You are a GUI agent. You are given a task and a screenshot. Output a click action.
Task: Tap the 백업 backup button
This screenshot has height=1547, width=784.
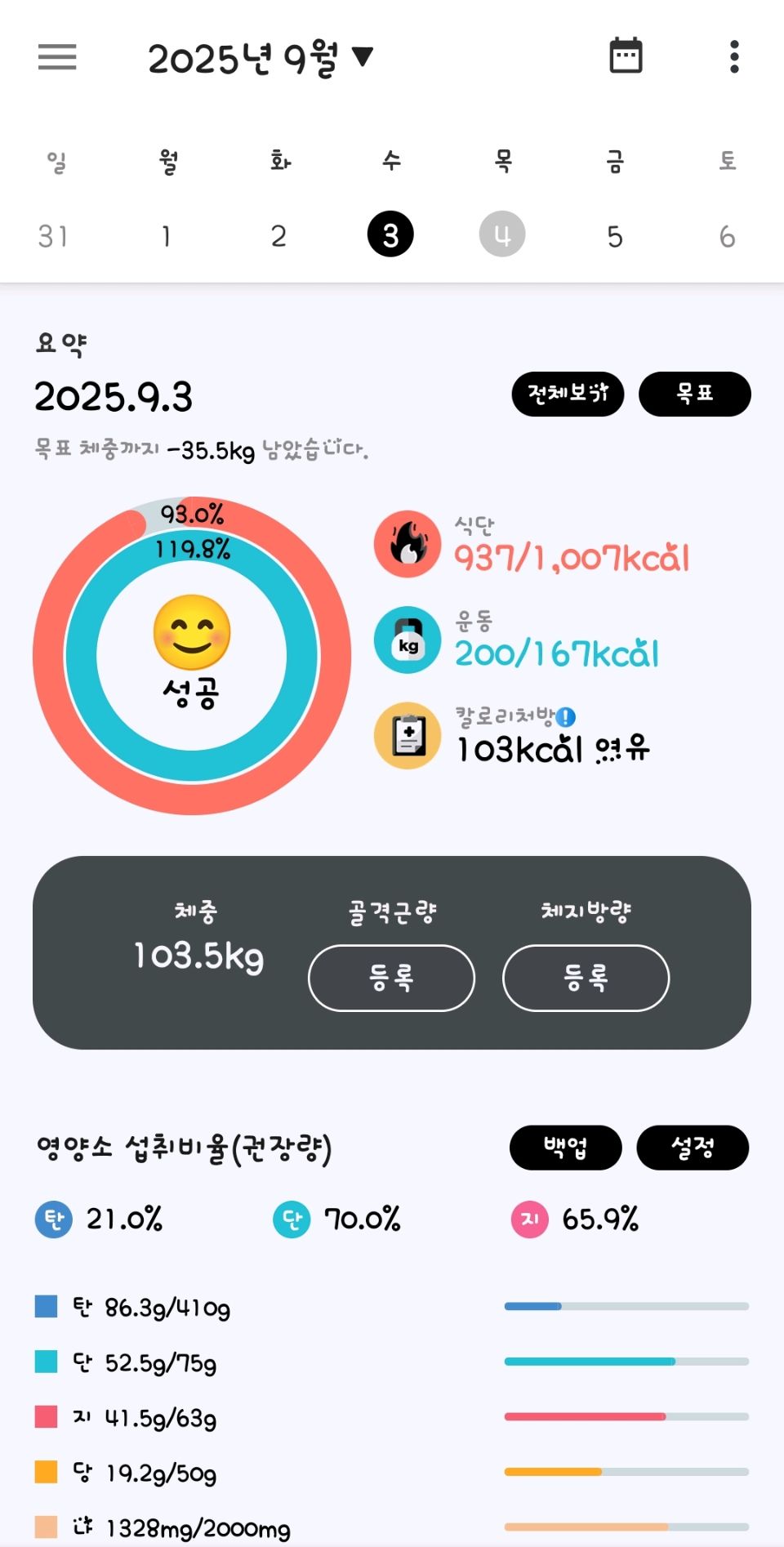[x=565, y=1148]
